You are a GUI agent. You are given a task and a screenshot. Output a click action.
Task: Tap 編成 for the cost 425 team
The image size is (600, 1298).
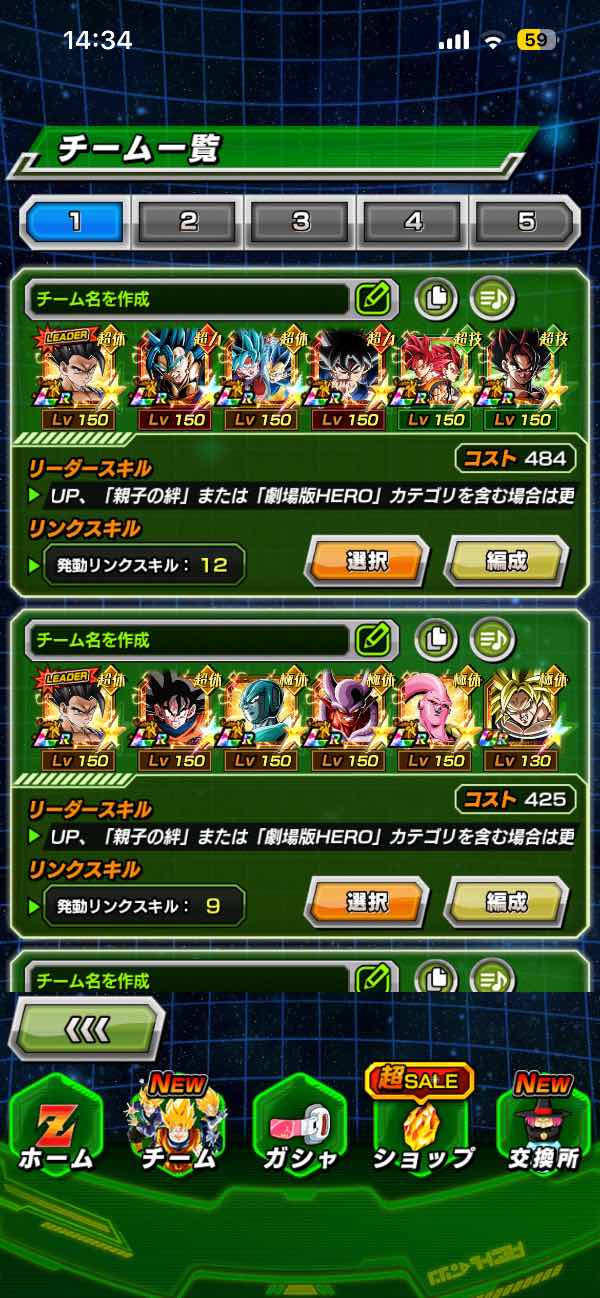tap(506, 902)
